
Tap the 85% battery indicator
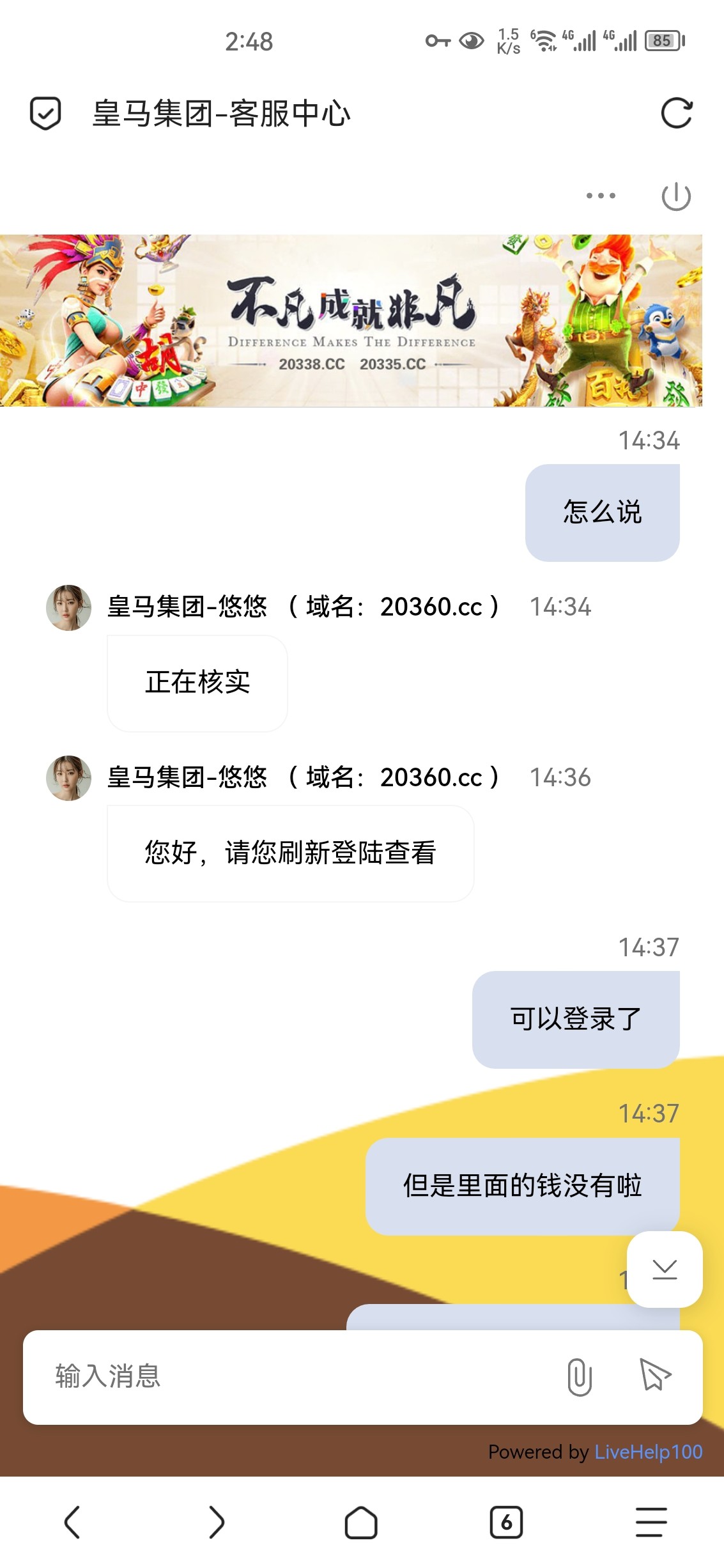[661, 42]
